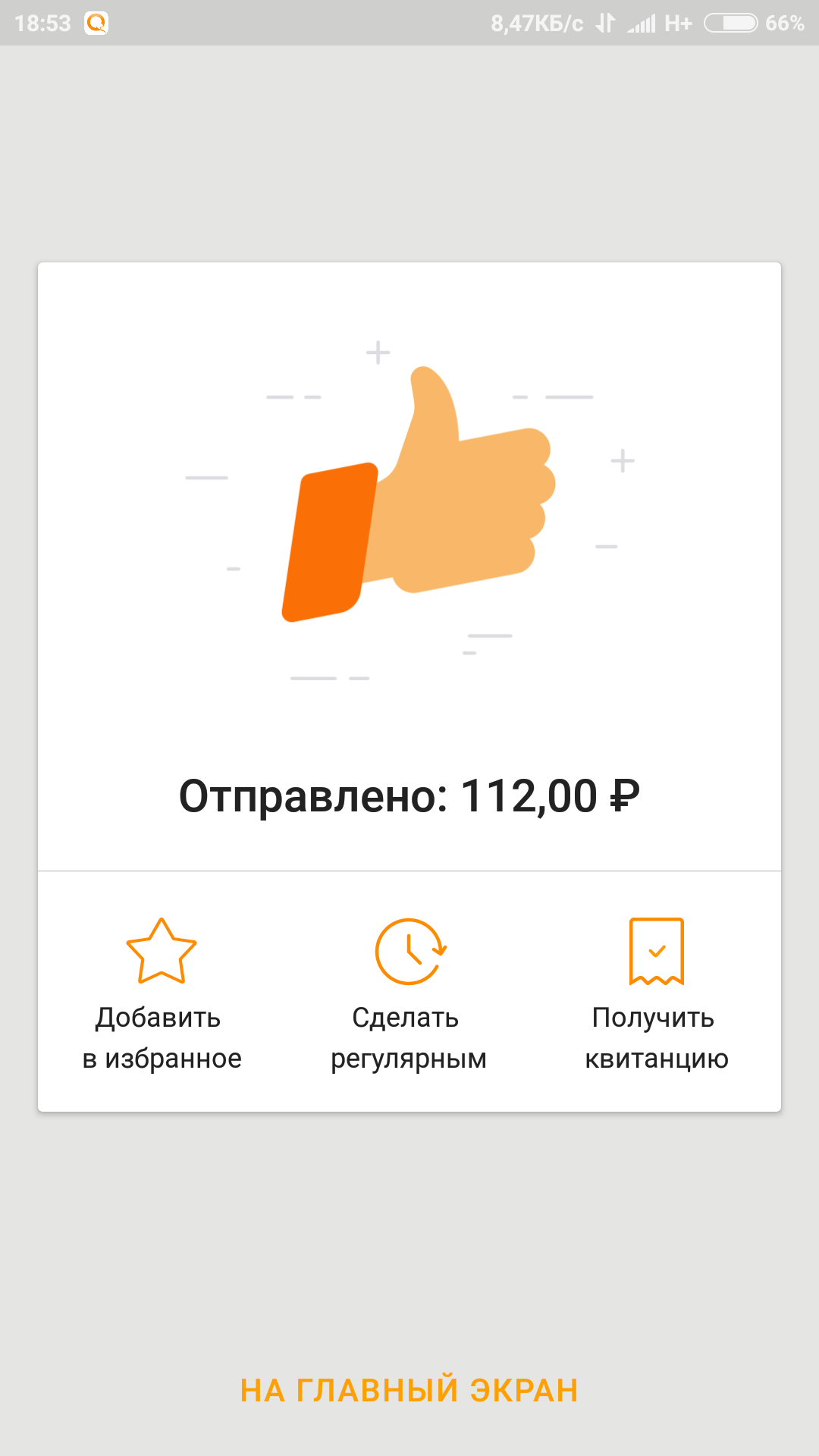Add this payment to favorites

point(162,993)
